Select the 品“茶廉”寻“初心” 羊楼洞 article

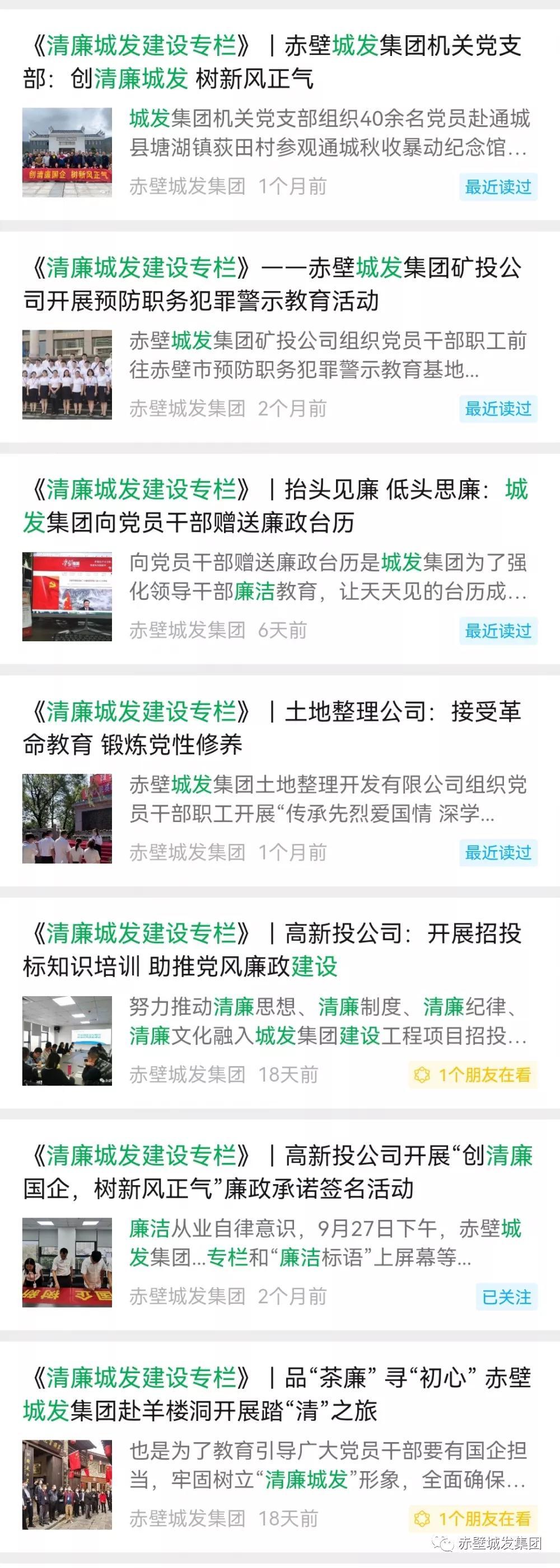tap(277, 1394)
